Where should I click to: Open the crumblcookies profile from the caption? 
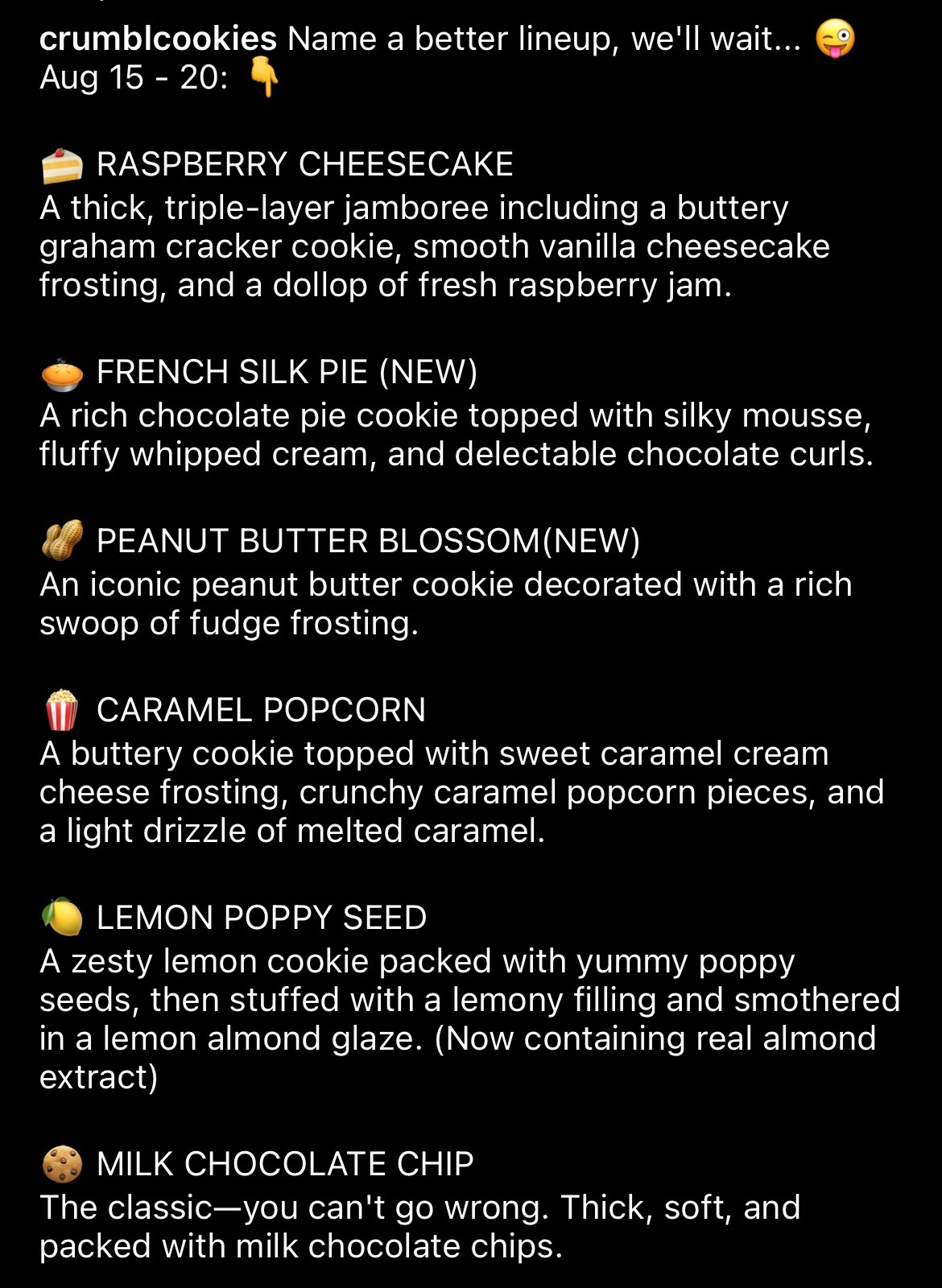click(158, 39)
